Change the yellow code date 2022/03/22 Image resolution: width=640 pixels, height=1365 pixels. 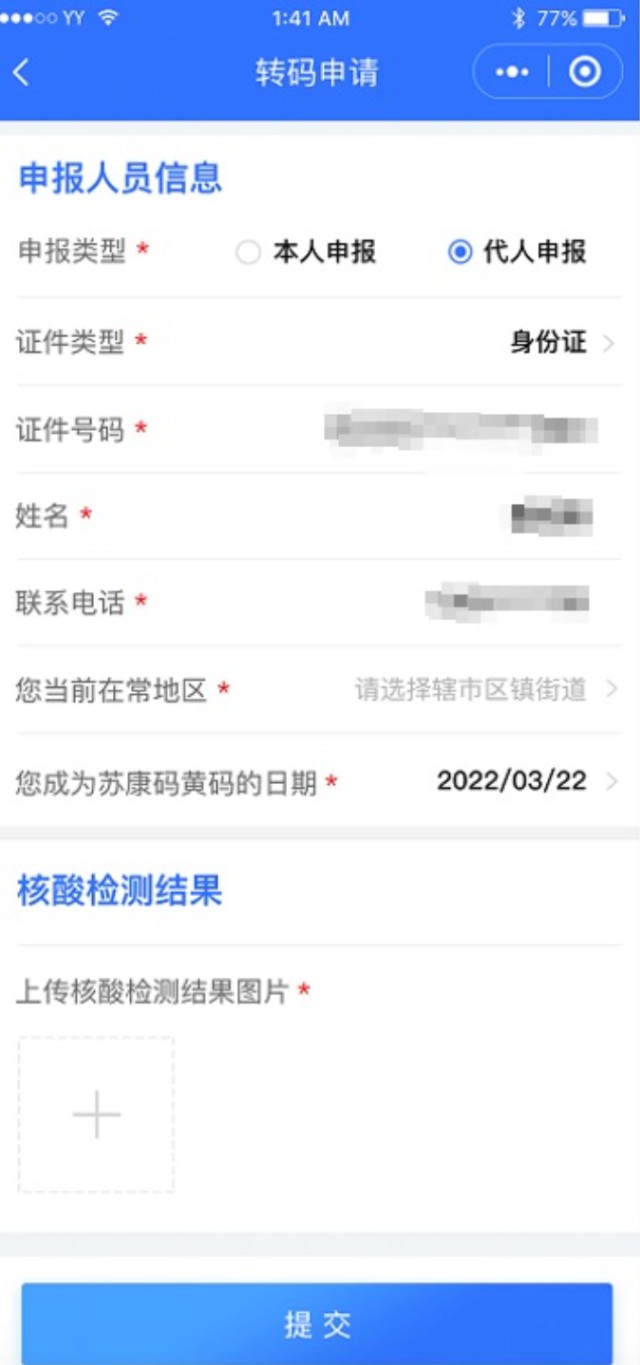319,781
